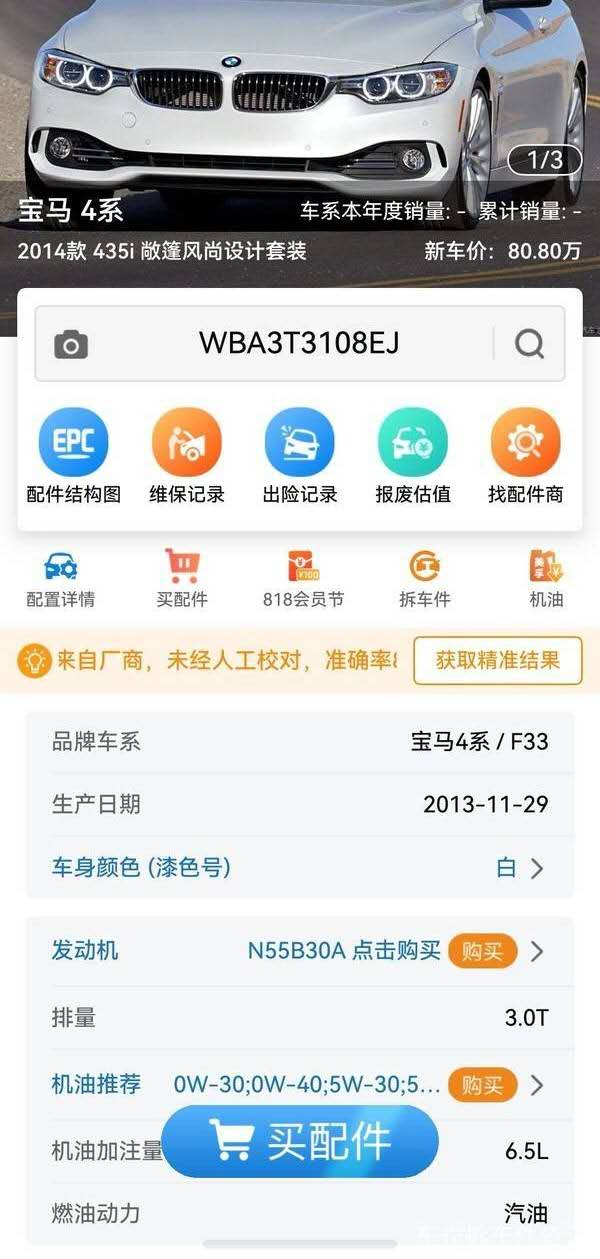This screenshot has width=600, height=1259.
Task: Open the 买配件 shortcut with cart icon
Action: 182,579
